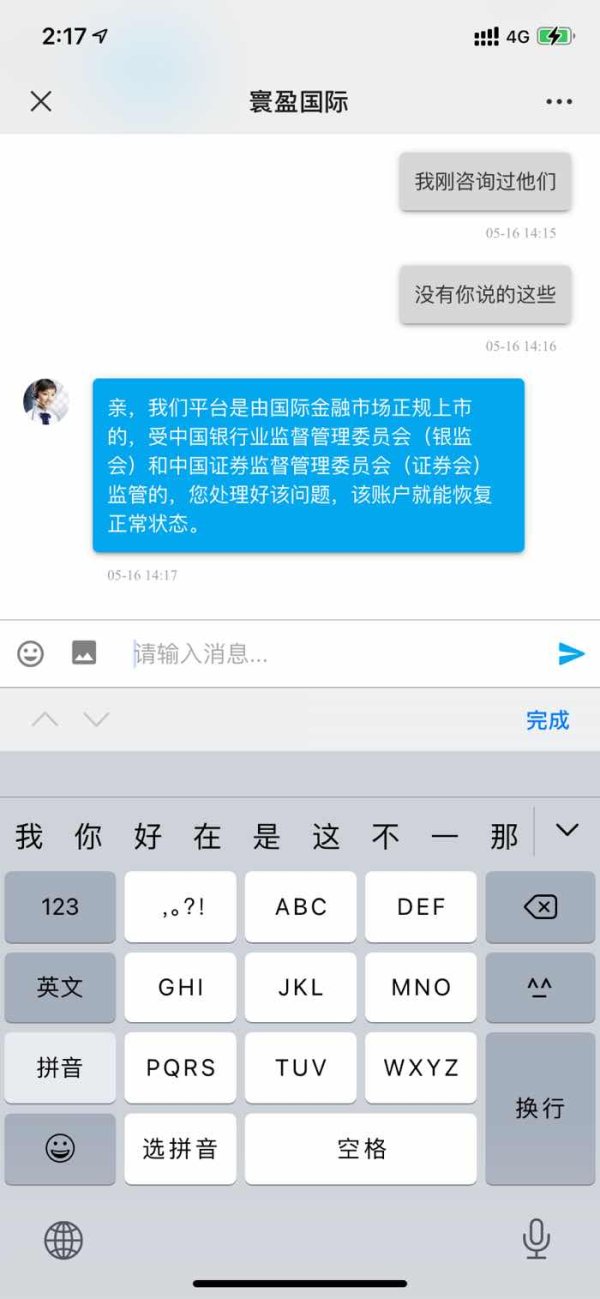600x1299 pixels.
Task: Open the three-dot overflow menu
Action: (559, 102)
